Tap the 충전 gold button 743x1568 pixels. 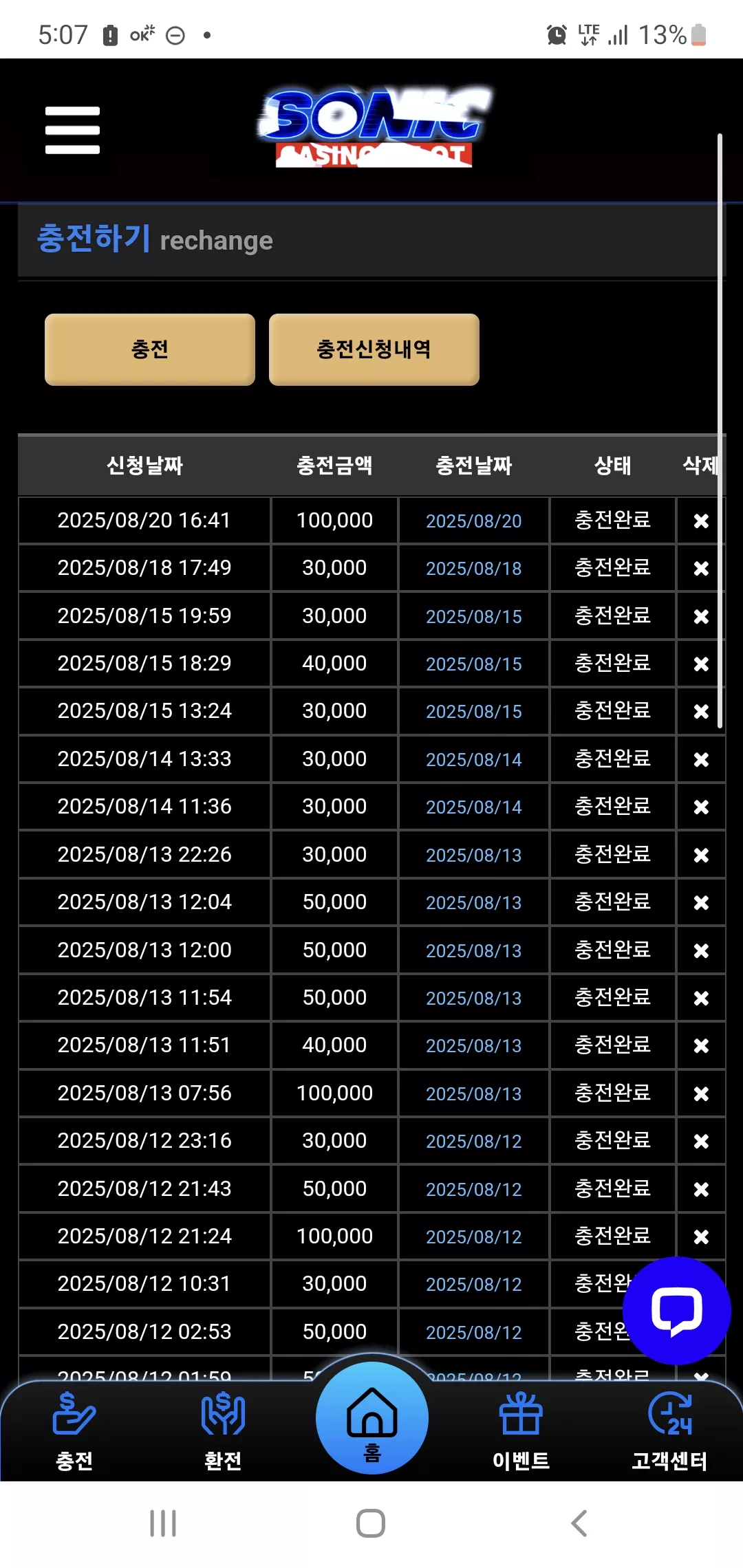pos(150,349)
